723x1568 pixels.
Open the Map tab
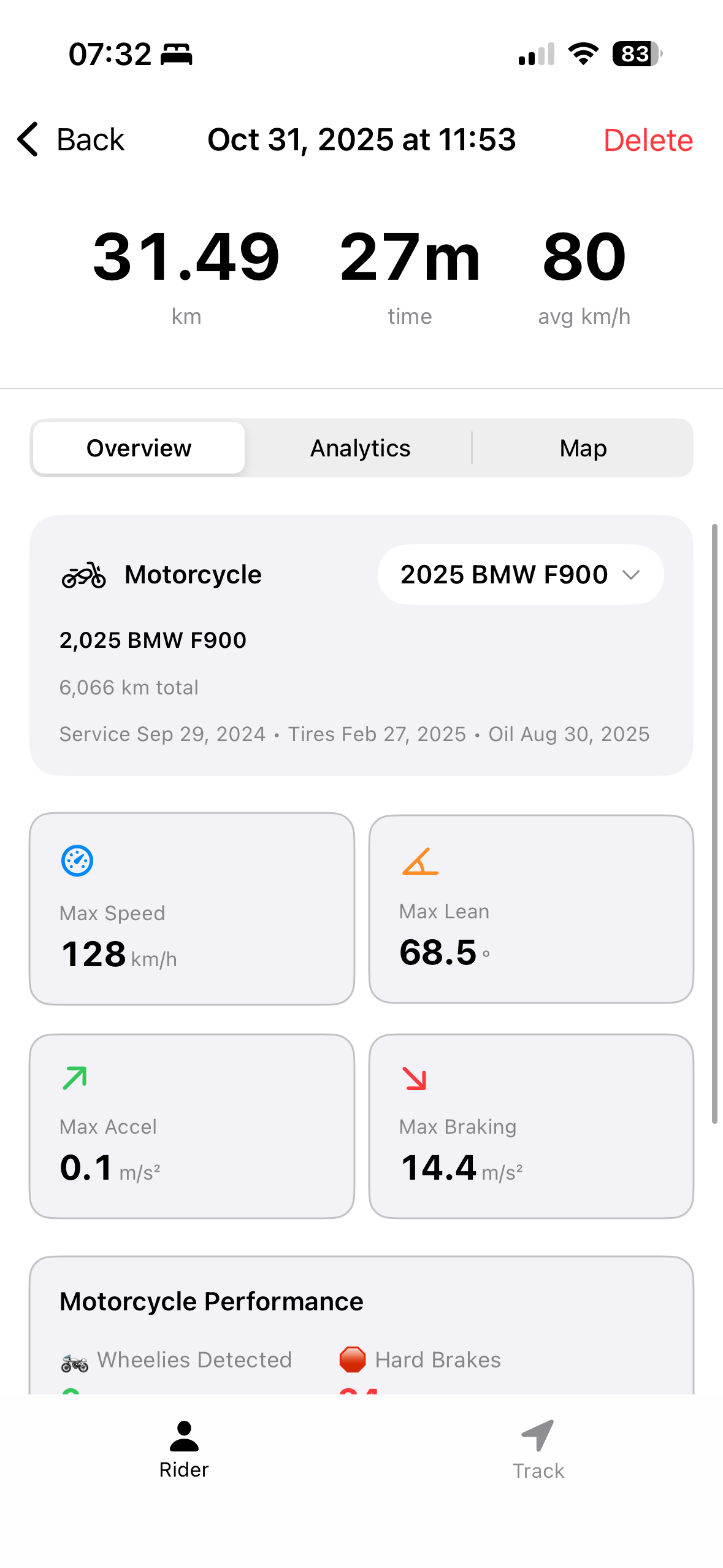tap(581, 448)
